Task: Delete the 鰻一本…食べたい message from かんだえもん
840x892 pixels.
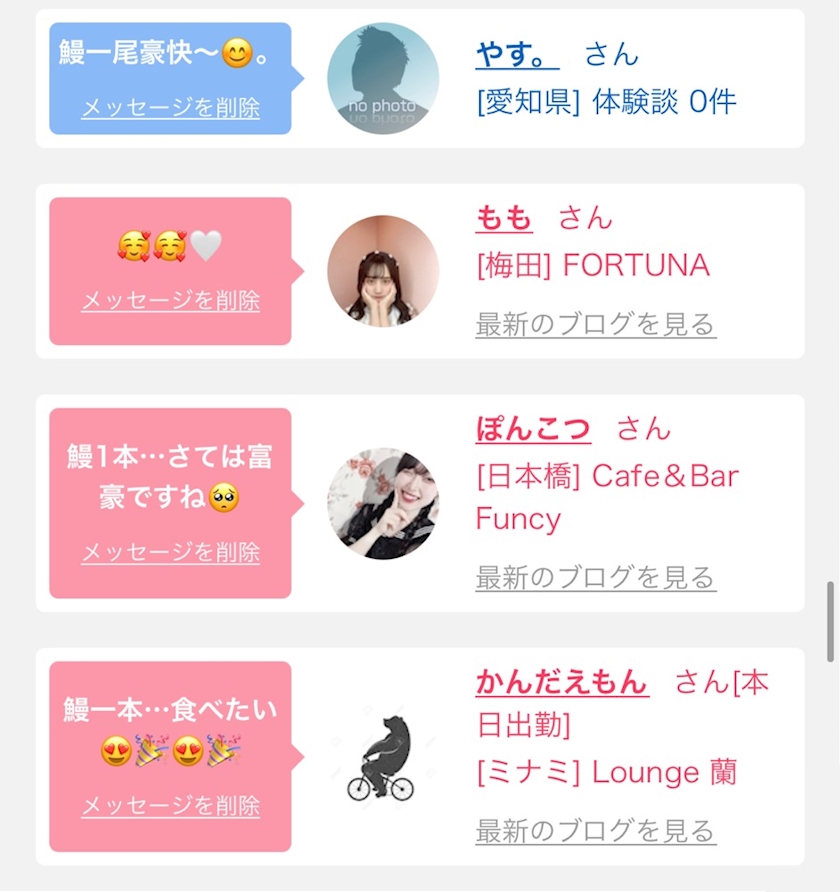Action: tap(171, 806)
